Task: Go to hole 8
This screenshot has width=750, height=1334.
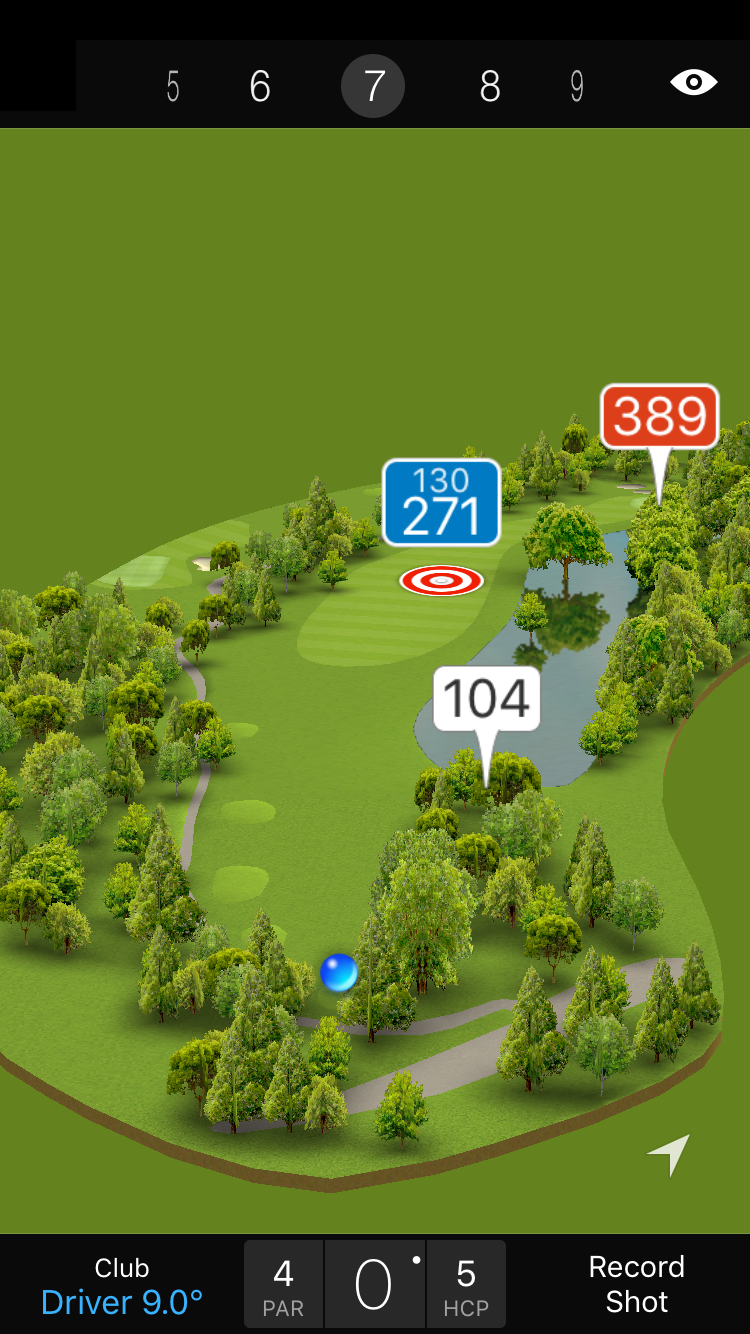Action: pos(489,87)
